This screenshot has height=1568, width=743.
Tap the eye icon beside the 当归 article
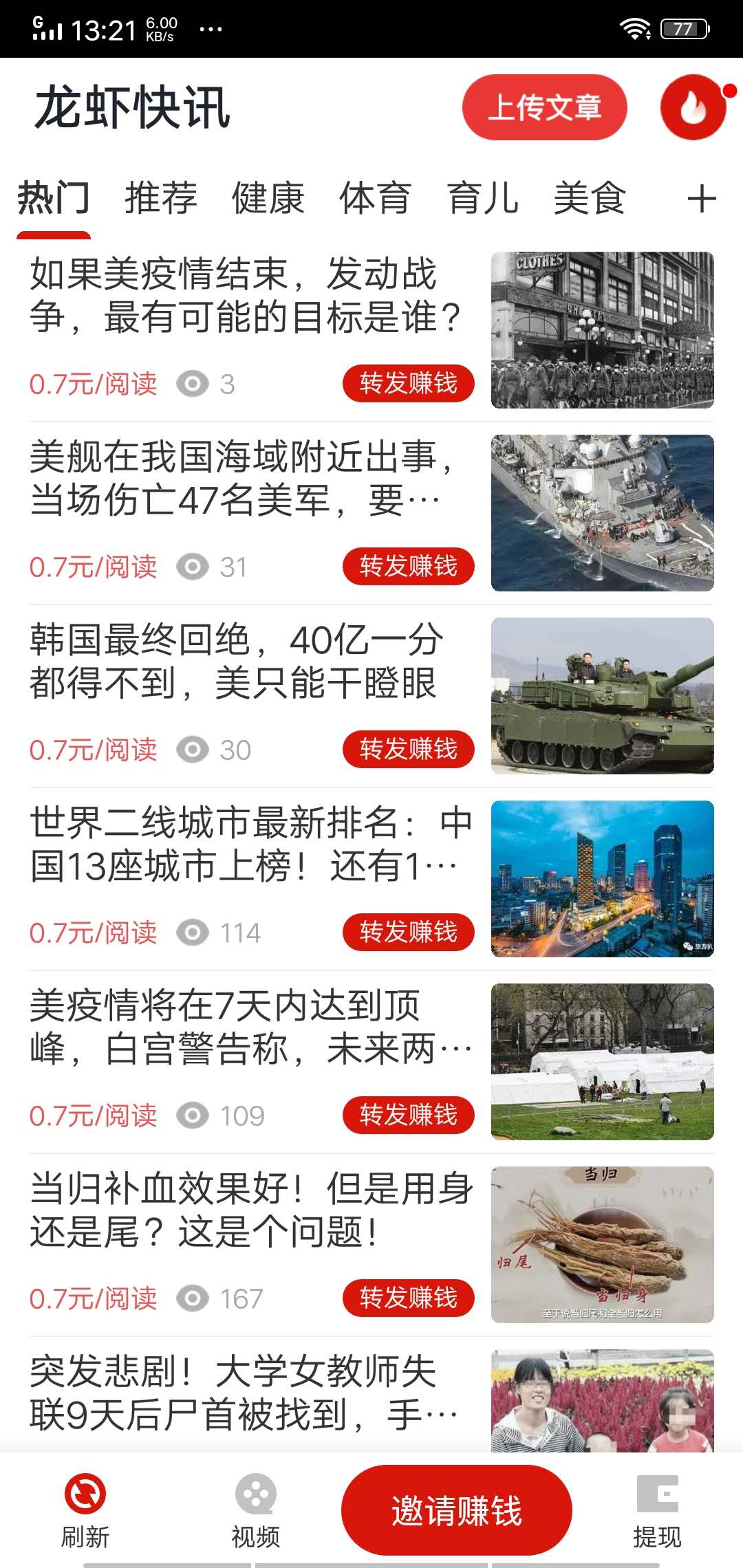pyautogui.click(x=193, y=1298)
